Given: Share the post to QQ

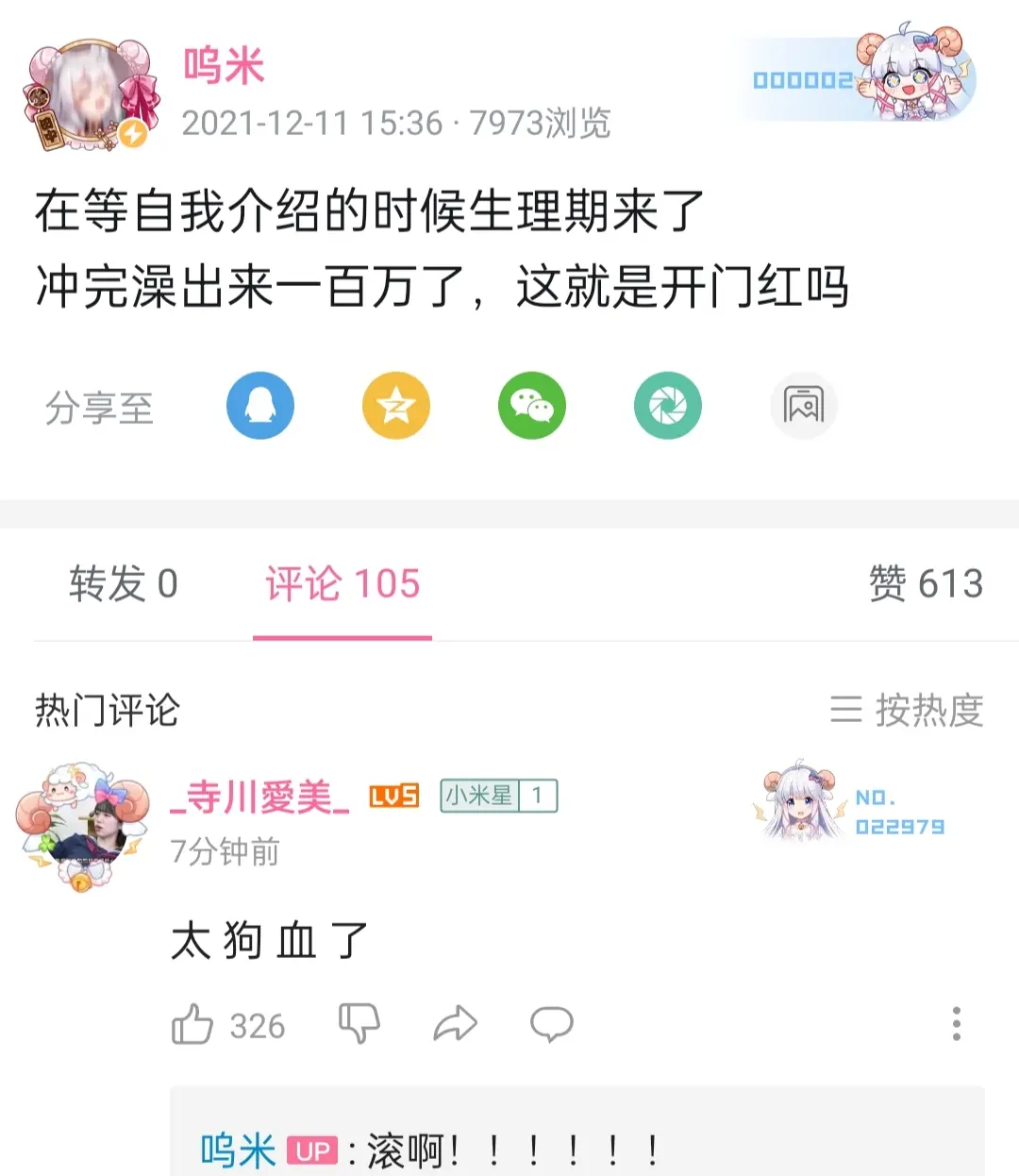Looking at the screenshot, I should pos(260,406).
